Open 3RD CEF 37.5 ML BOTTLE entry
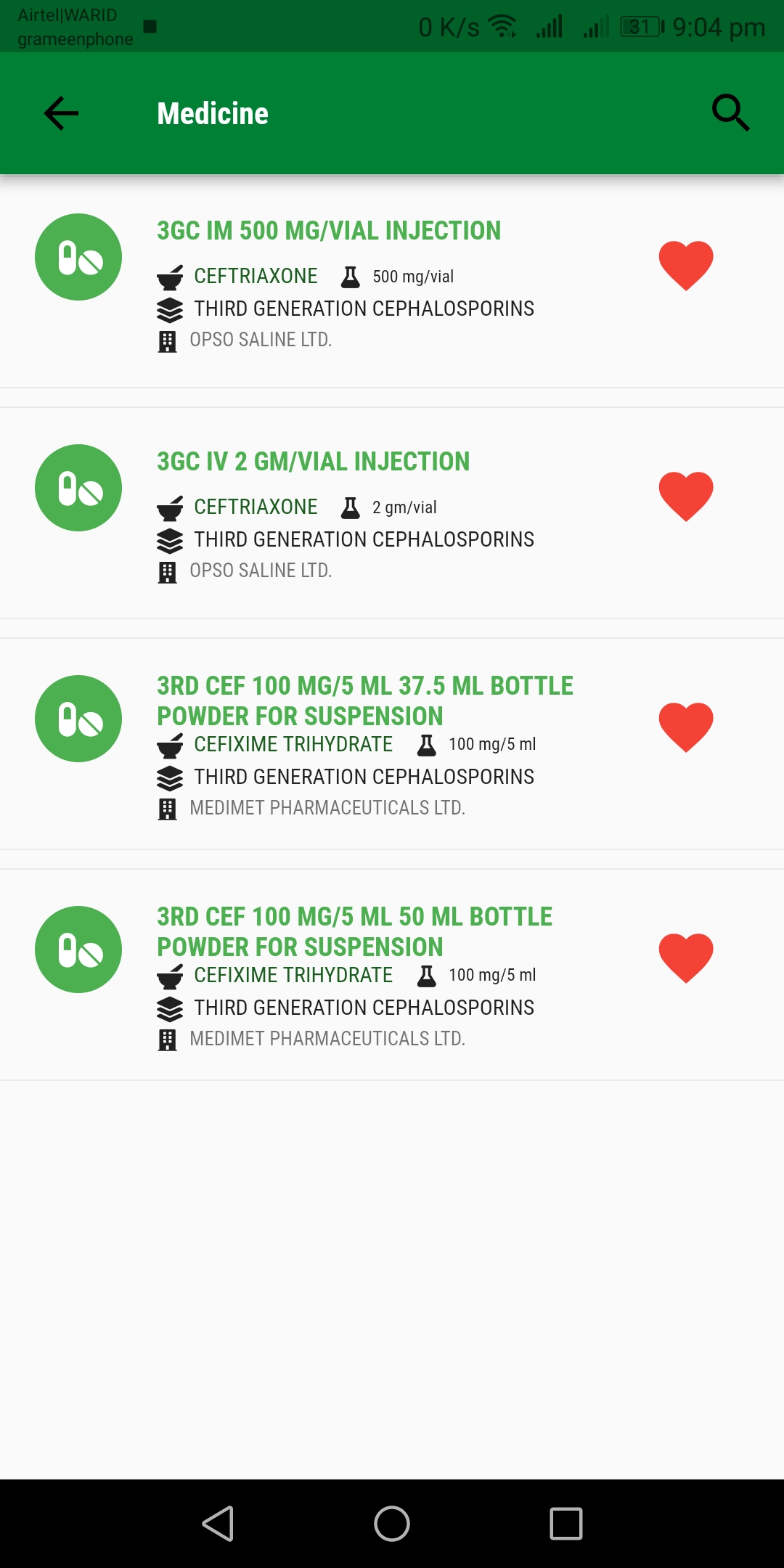The image size is (784, 1568). [x=364, y=700]
